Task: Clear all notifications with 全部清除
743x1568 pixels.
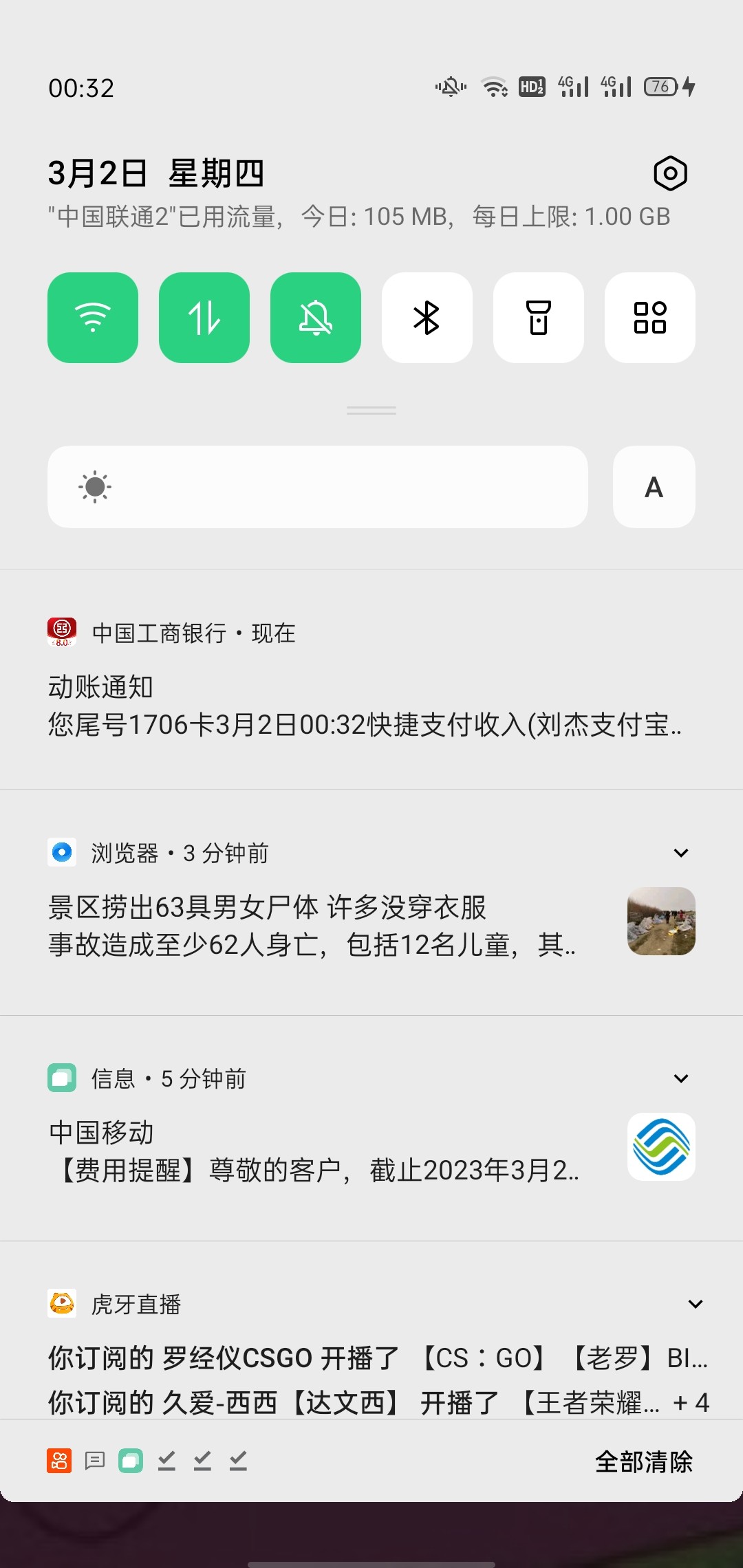Action: (x=643, y=1461)
